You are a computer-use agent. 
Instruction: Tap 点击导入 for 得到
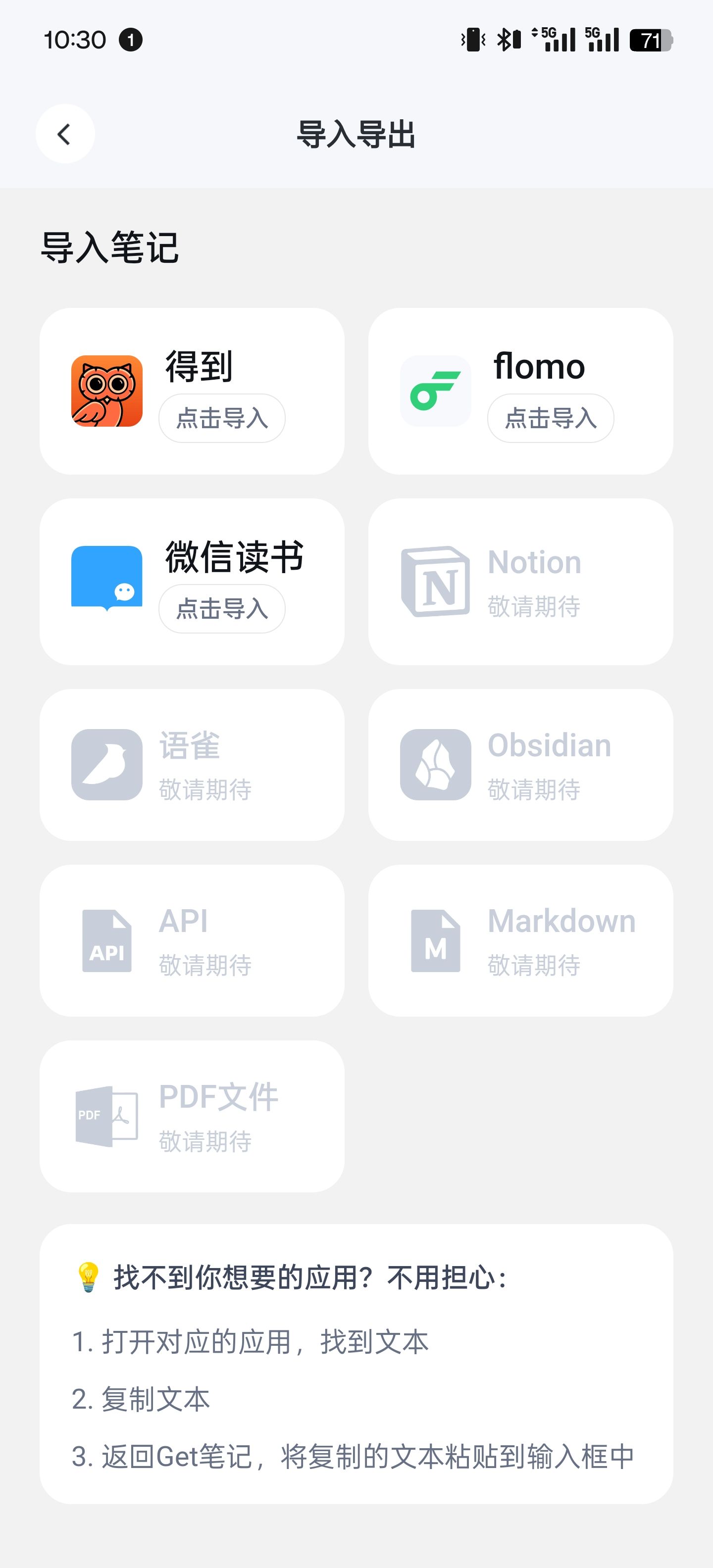tap(222, 418)
